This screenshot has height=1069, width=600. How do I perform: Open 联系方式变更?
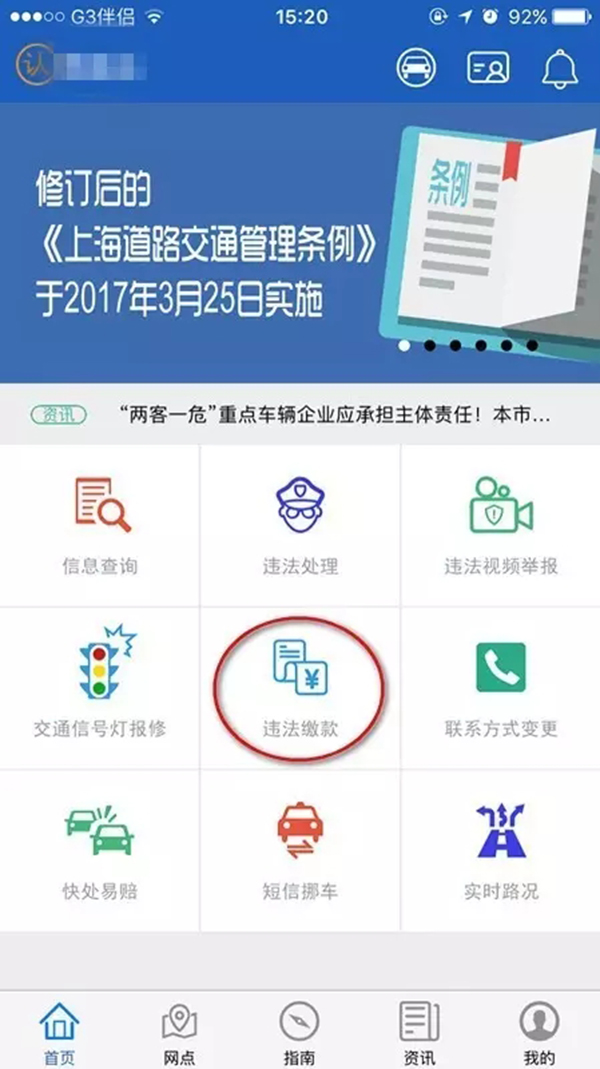pyautogui.click(x=500, y=687)
